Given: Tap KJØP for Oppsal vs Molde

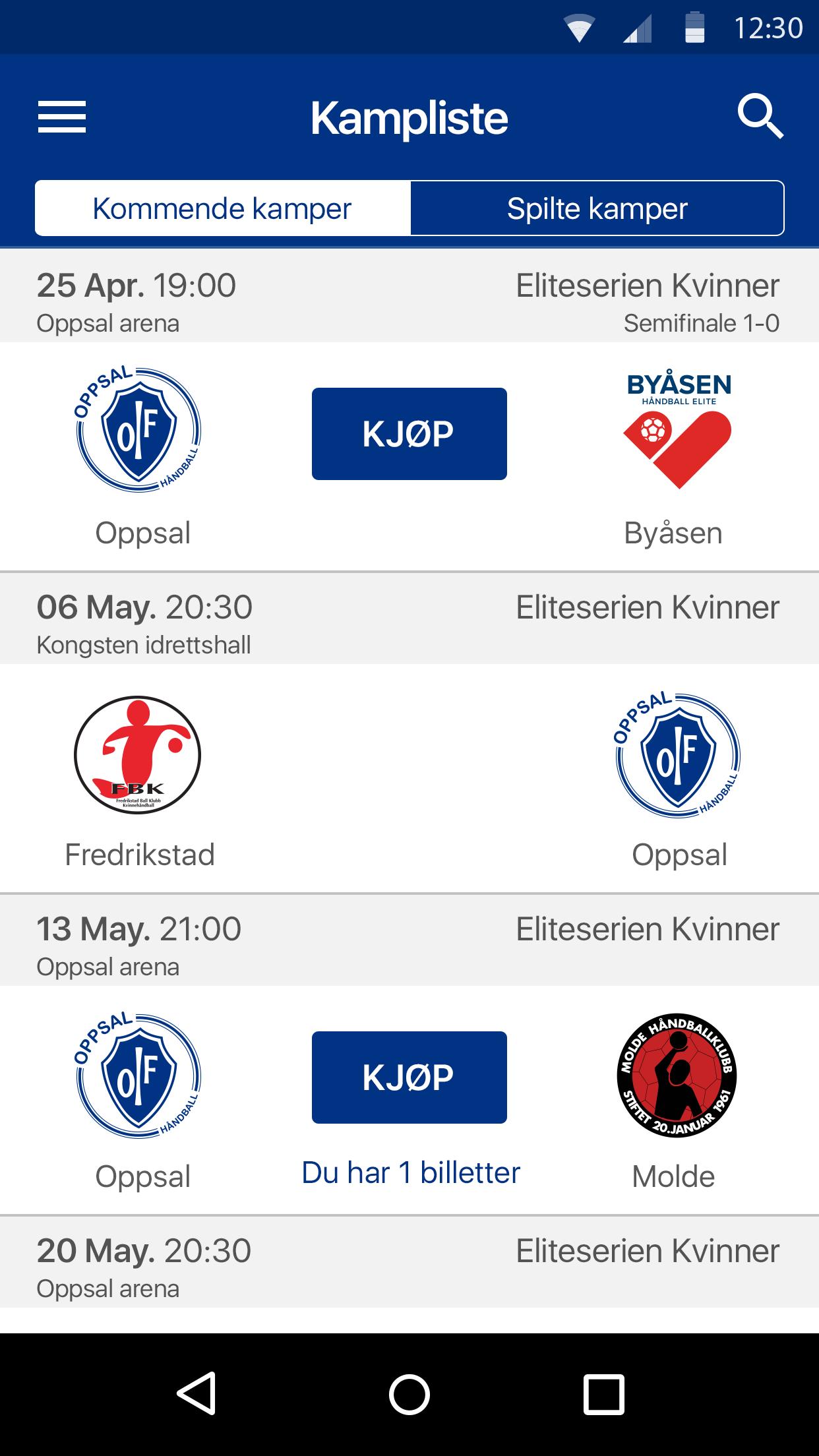Looking at the screenshot, I should pos(409,1077).
